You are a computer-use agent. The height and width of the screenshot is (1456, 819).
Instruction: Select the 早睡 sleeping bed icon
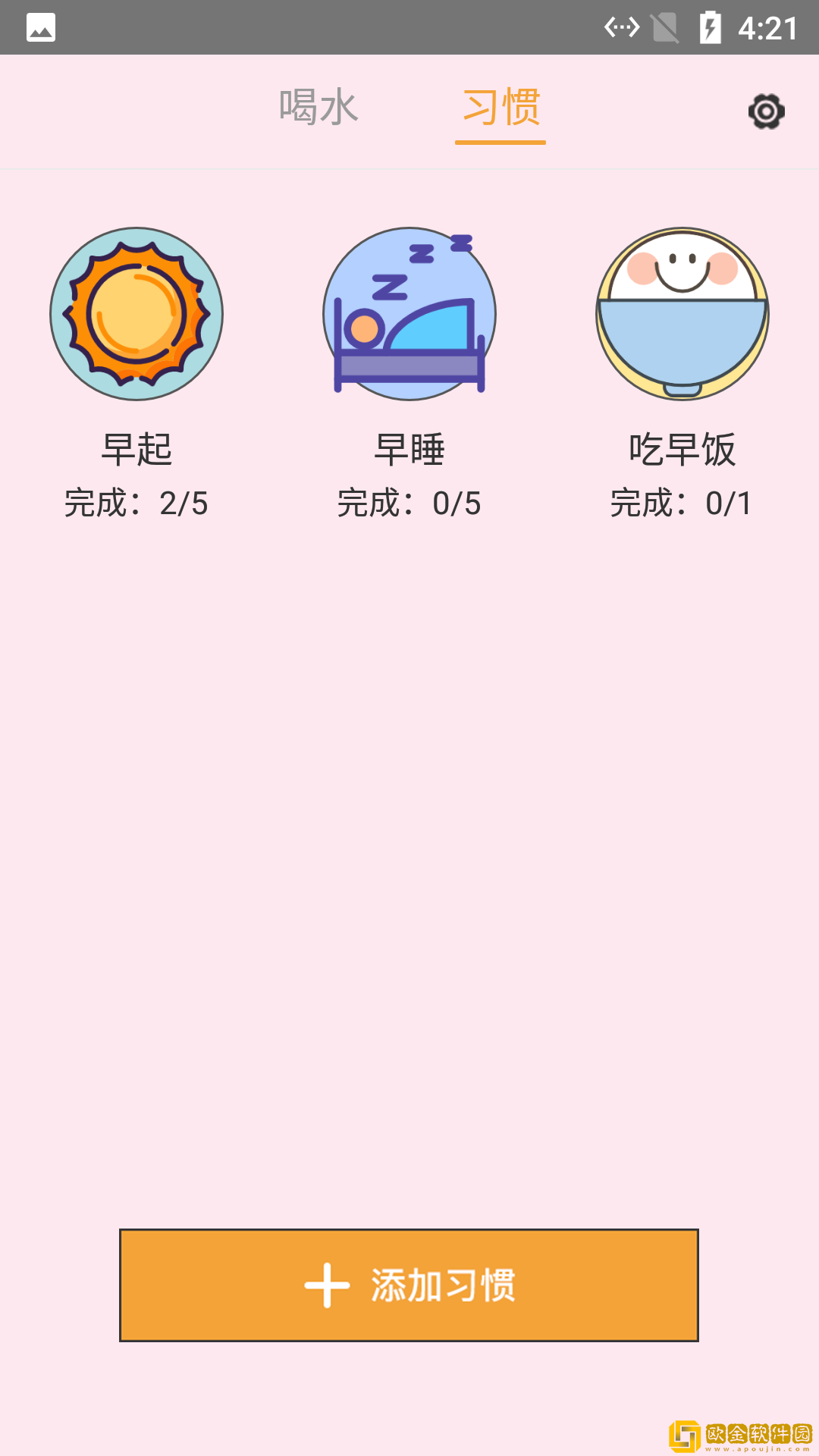point(409,314)
